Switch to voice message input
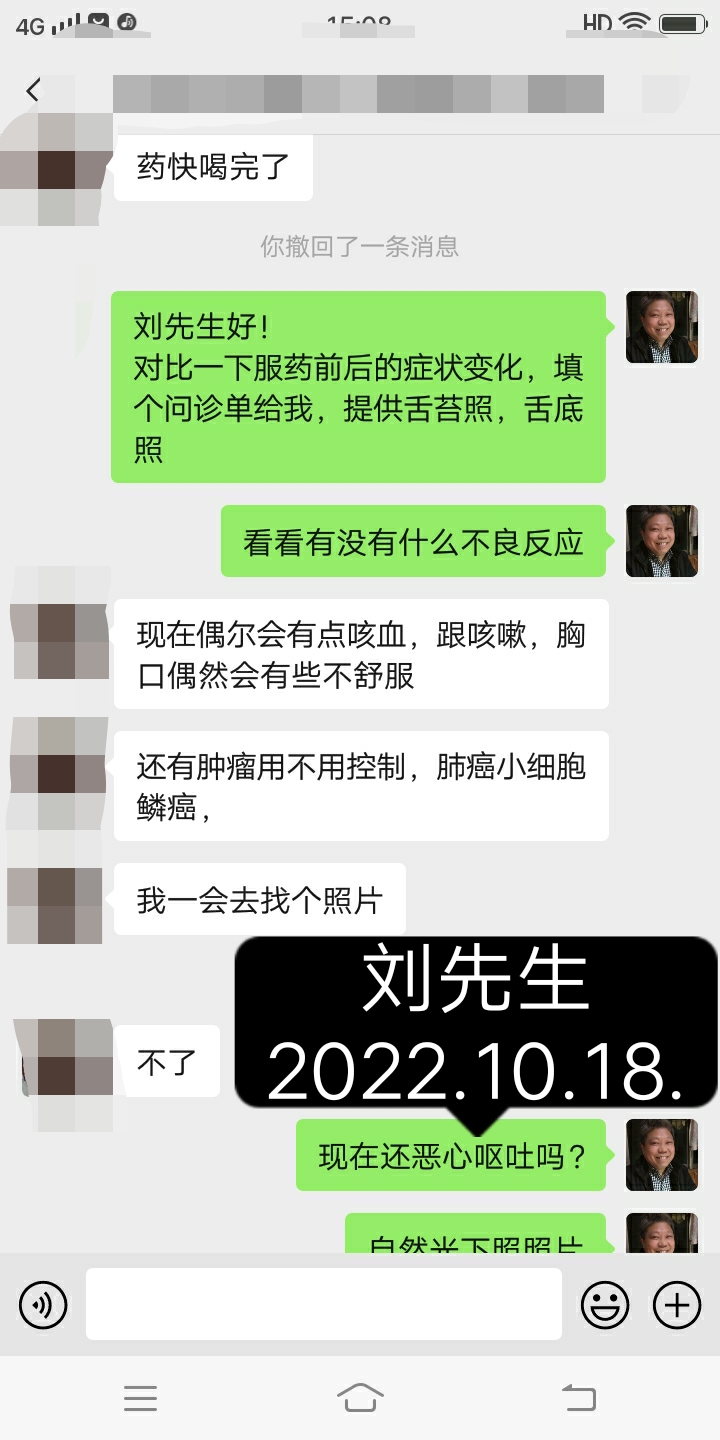 (43, 1304)
